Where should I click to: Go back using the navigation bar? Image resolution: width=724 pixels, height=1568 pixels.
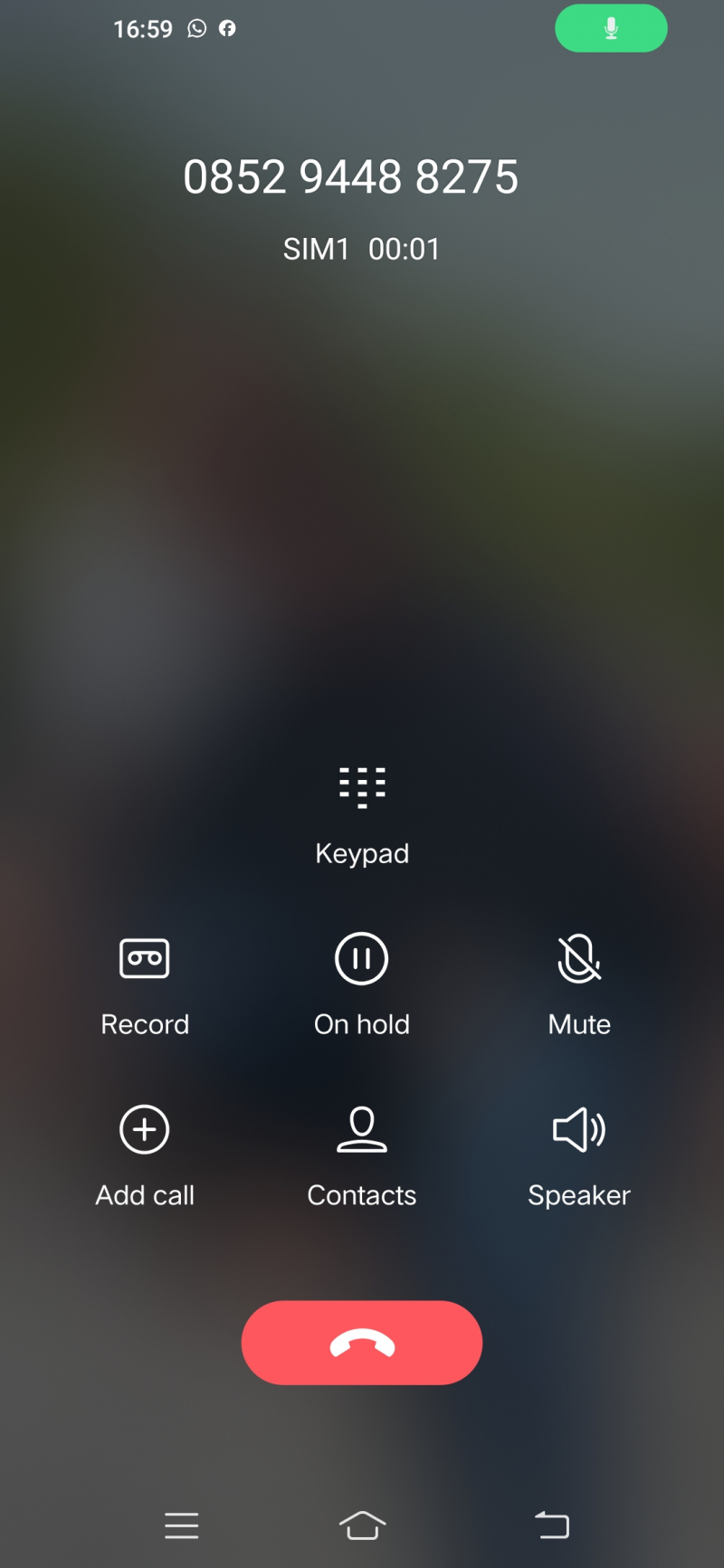(552, 1525)
